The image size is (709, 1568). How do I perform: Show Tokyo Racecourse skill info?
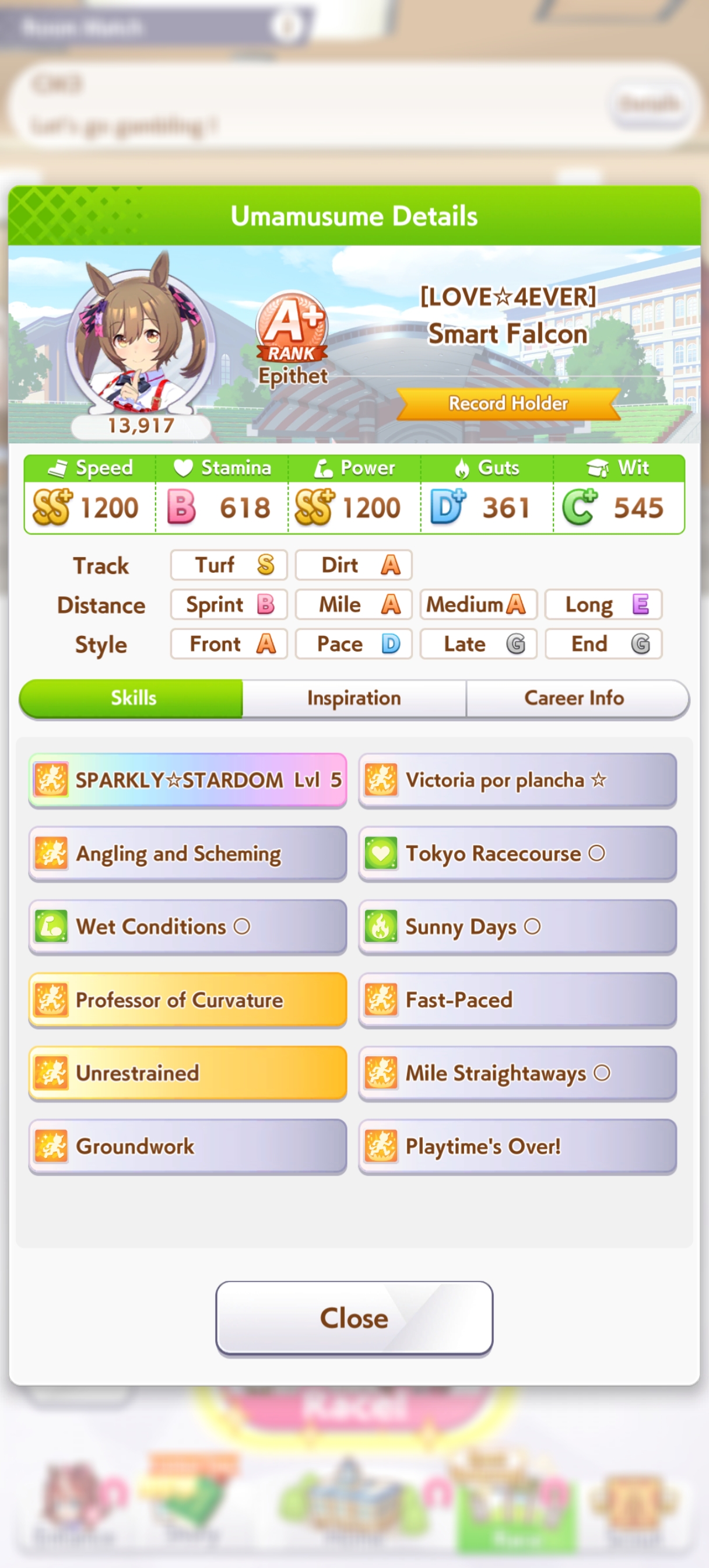tap(517, 853)
